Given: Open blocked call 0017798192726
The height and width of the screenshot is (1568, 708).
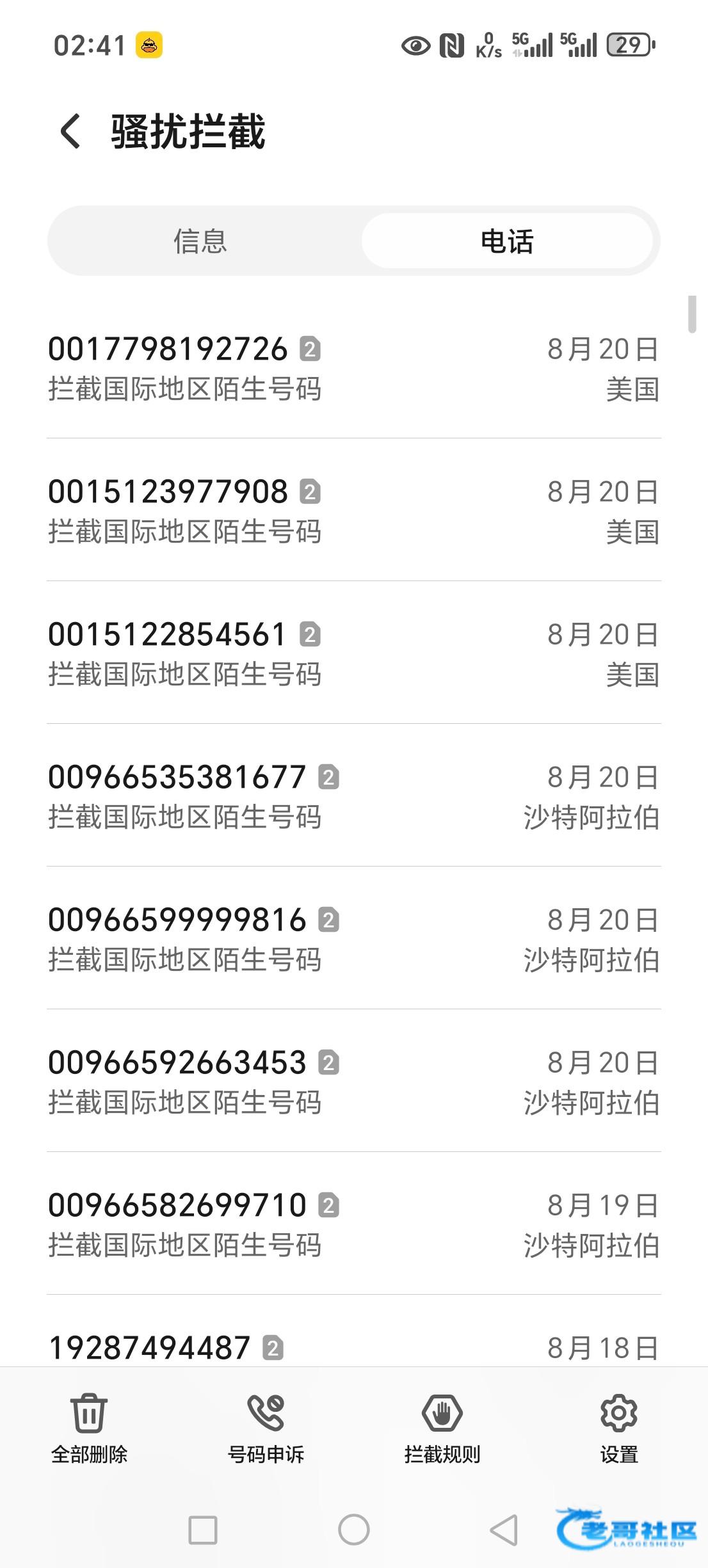Looking at the screenshot, I should [354, 367].
